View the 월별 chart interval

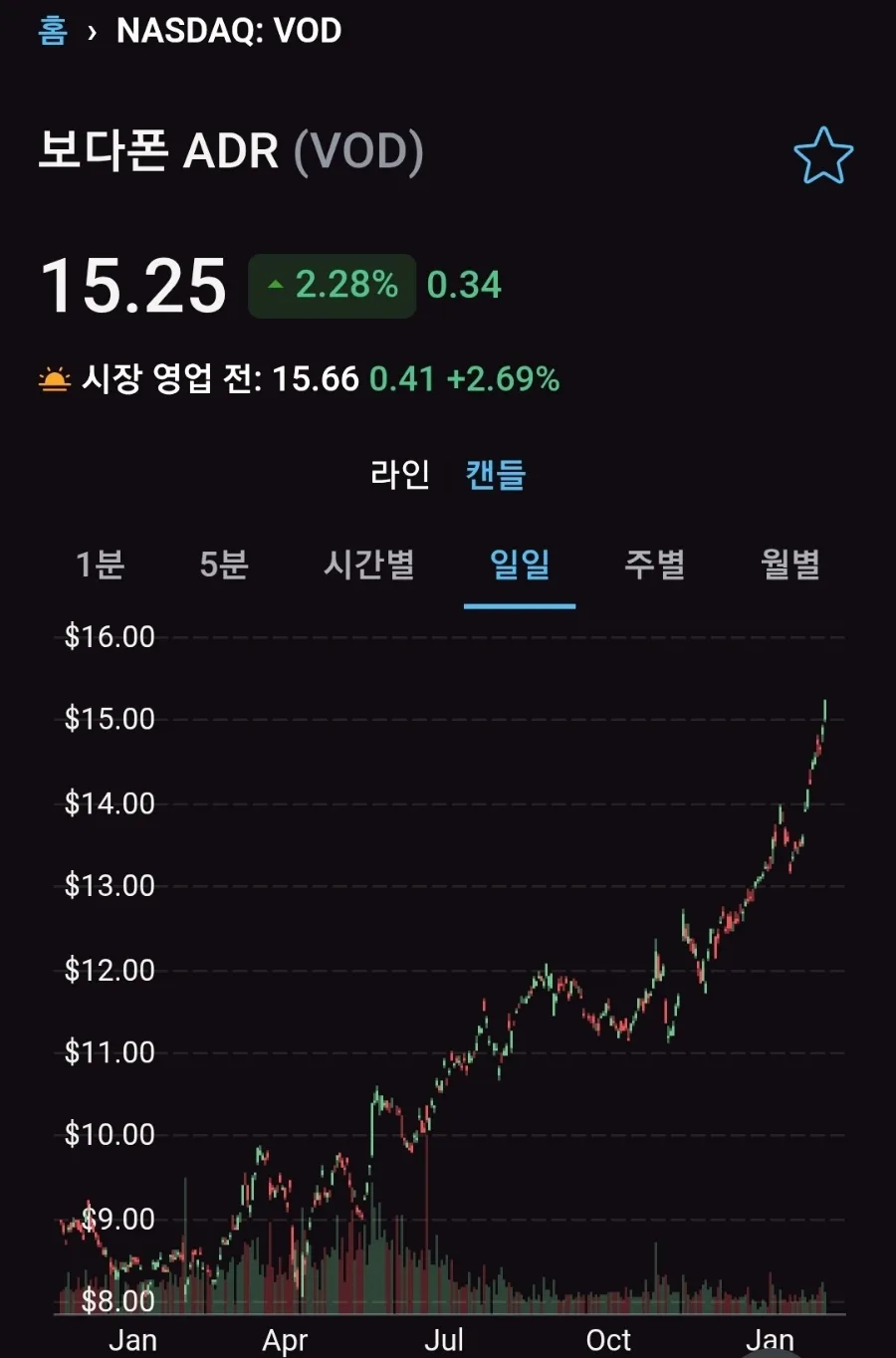(x=790, y=565)
